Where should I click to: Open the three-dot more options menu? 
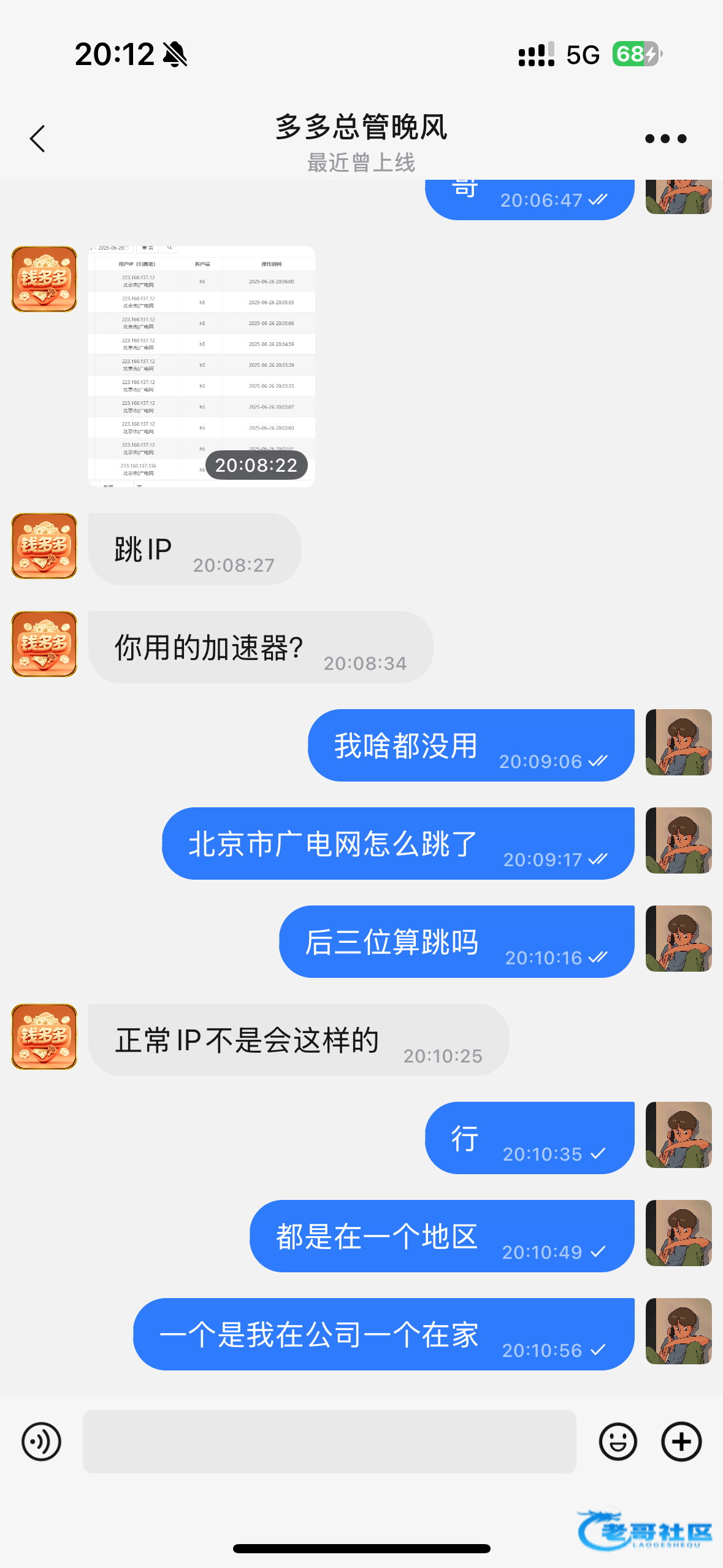pos(665,139)
